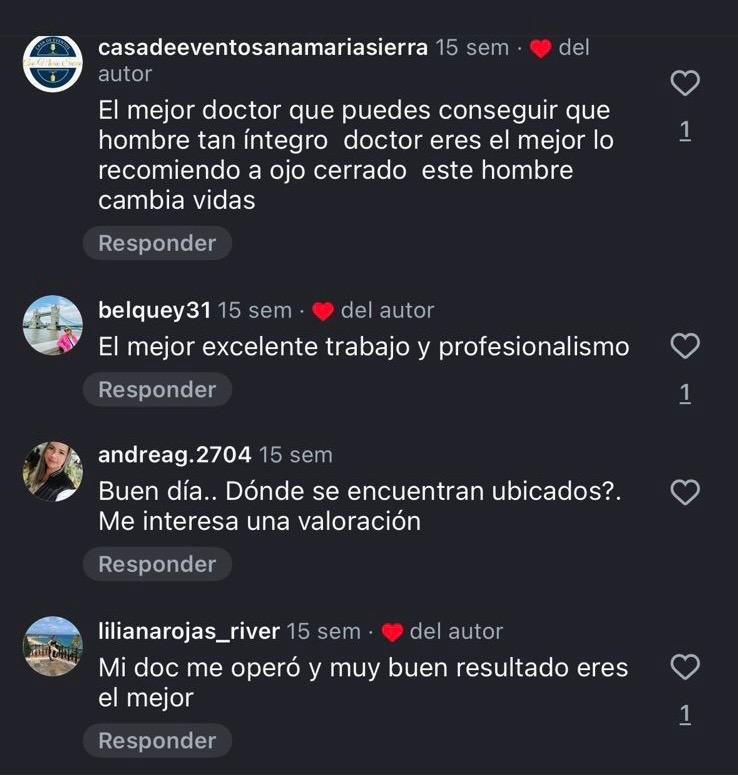Like andreag.2704's comment
This screenshot has height=775, width=738.
click(685, 492)
